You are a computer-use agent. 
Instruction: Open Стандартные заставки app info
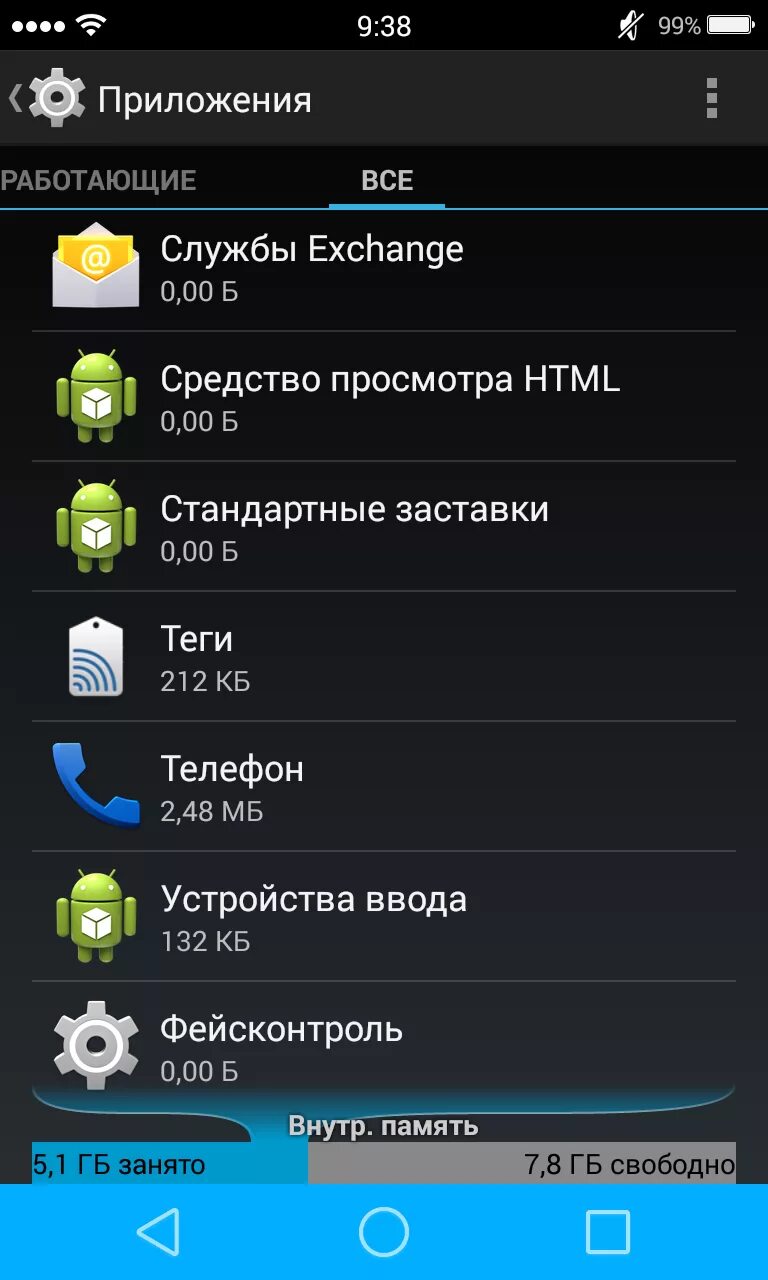pyautogui.click(x=384, y=527)
